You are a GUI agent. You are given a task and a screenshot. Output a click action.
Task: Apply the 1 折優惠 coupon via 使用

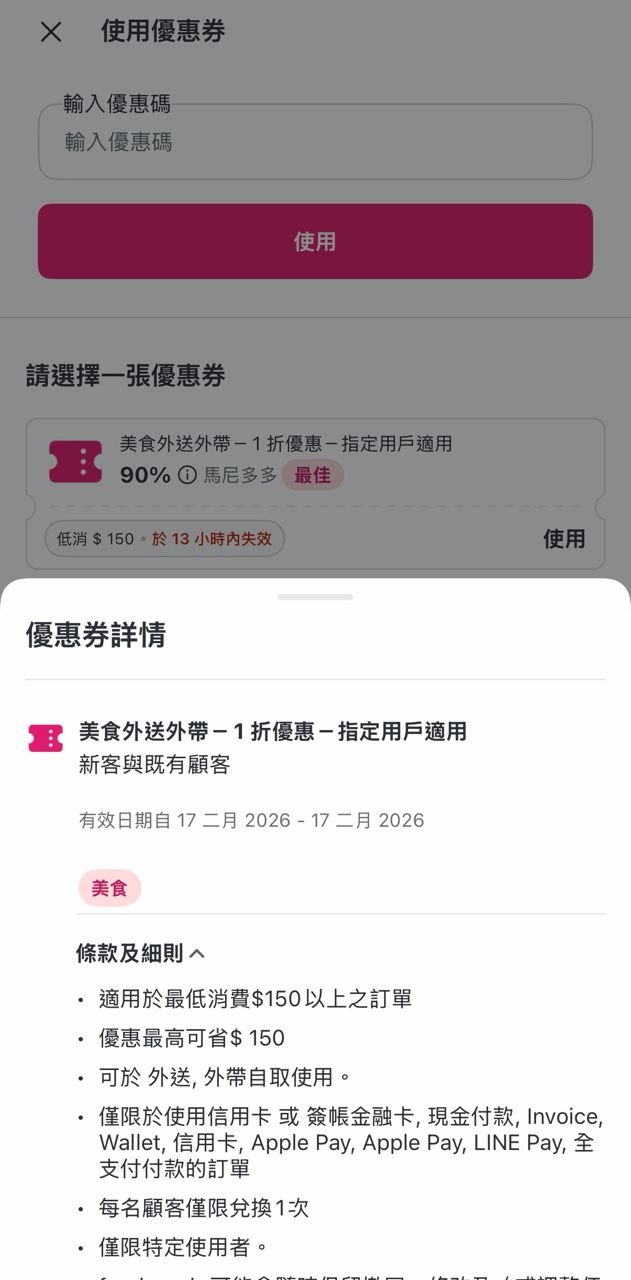(563, 539)
